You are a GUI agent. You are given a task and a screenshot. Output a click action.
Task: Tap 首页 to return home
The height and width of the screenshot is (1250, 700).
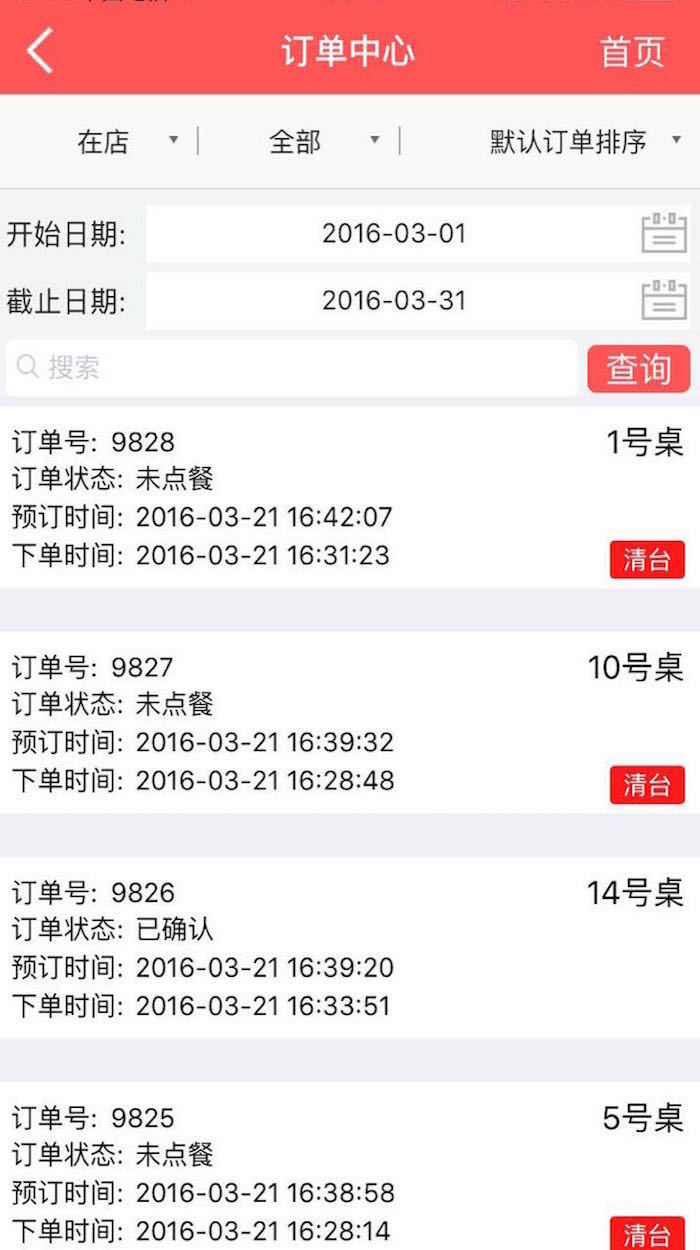click(632, 52)
